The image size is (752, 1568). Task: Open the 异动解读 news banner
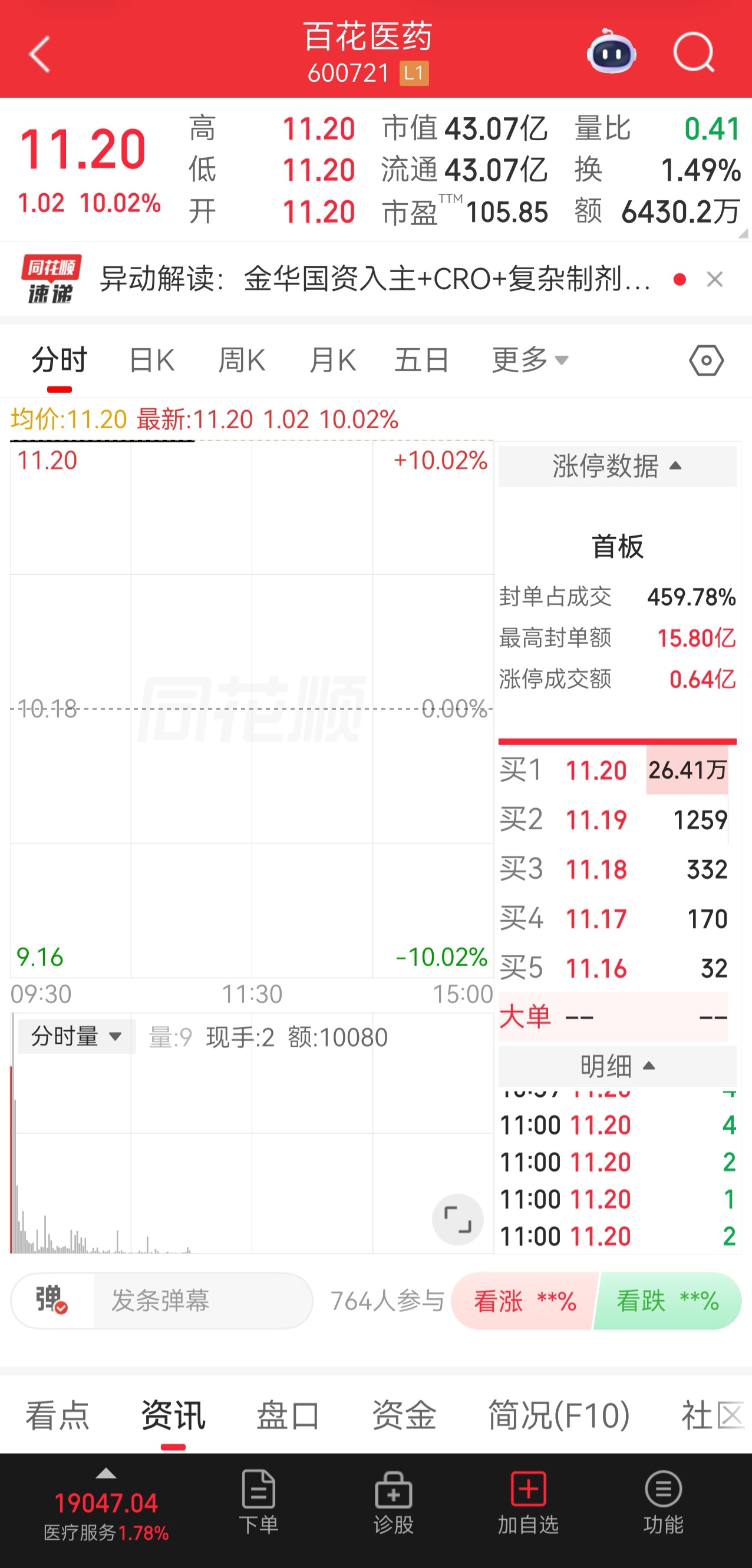coord(374,279)
